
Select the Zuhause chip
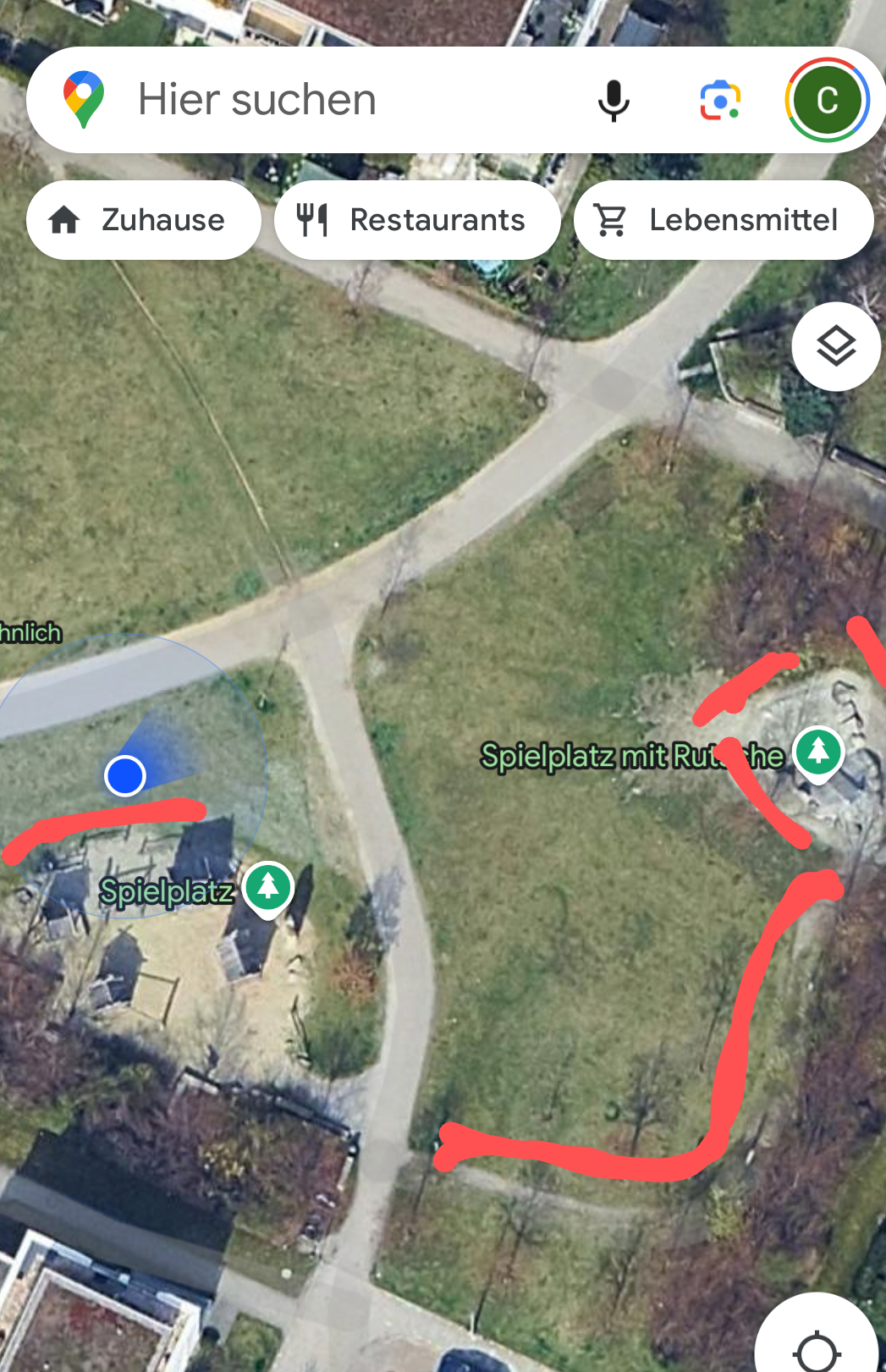[x=143, y=220]
